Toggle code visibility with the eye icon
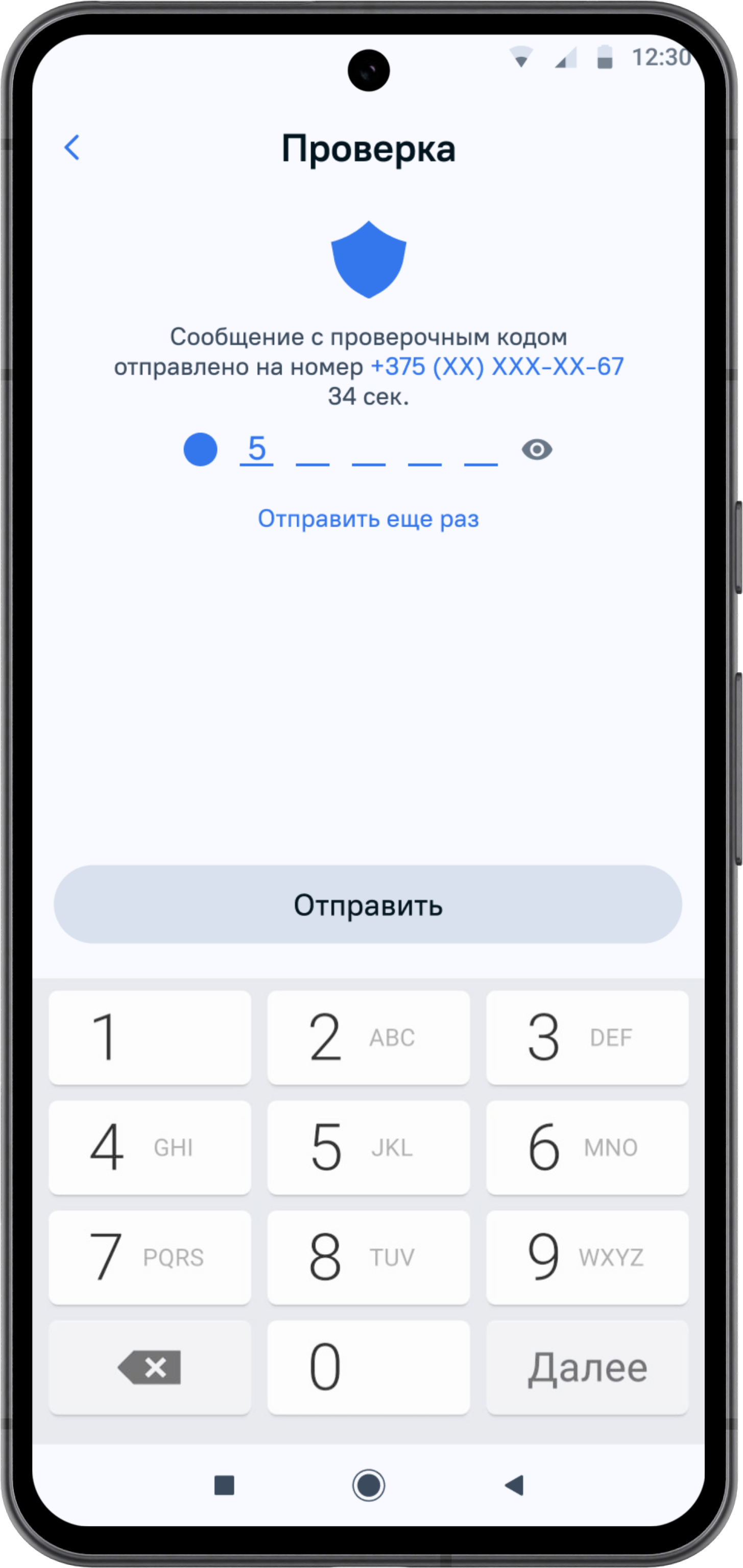This screenshot has width=743, height=1568. pyautogui.click(x=537, y=450)
